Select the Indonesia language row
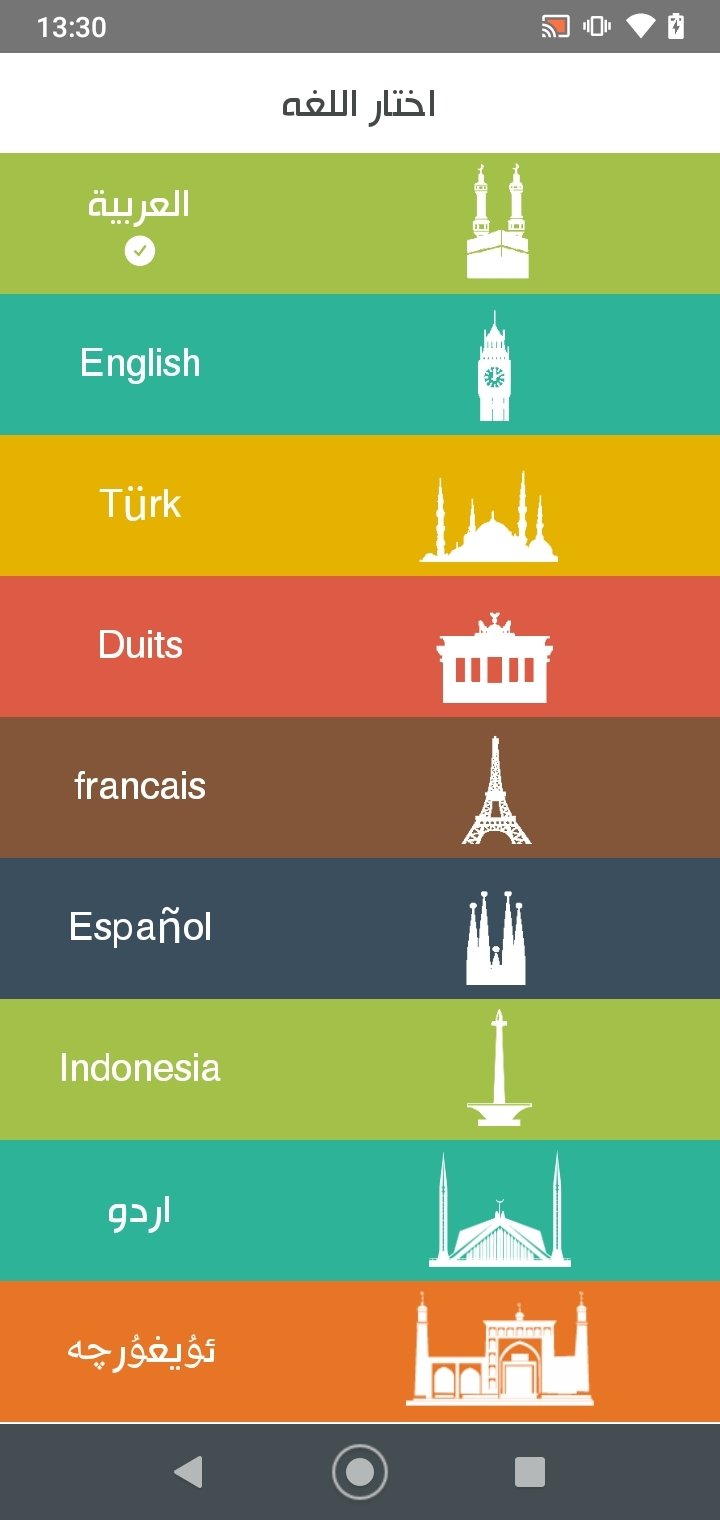Viewport: 720px width, 1520px height. pos(360,1069)
